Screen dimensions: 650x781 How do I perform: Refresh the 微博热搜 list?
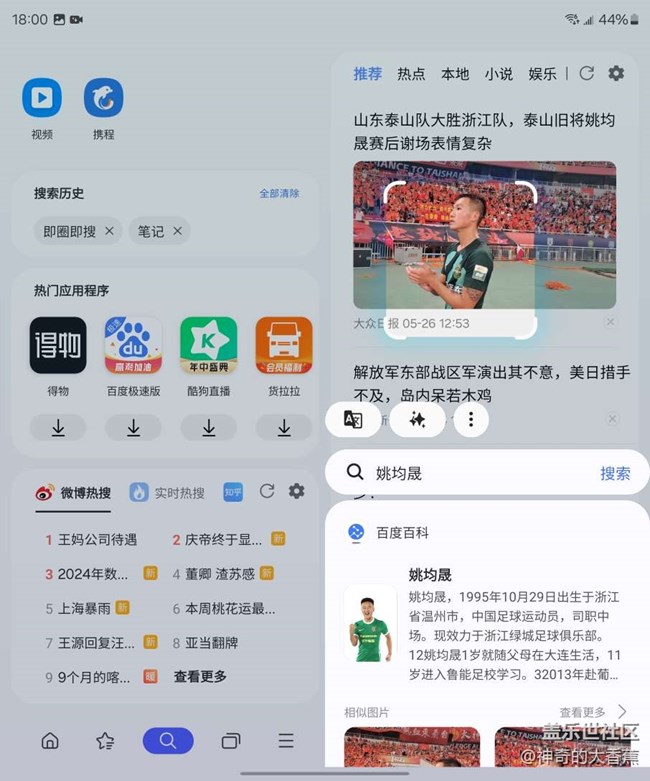(x=267, y=491)
